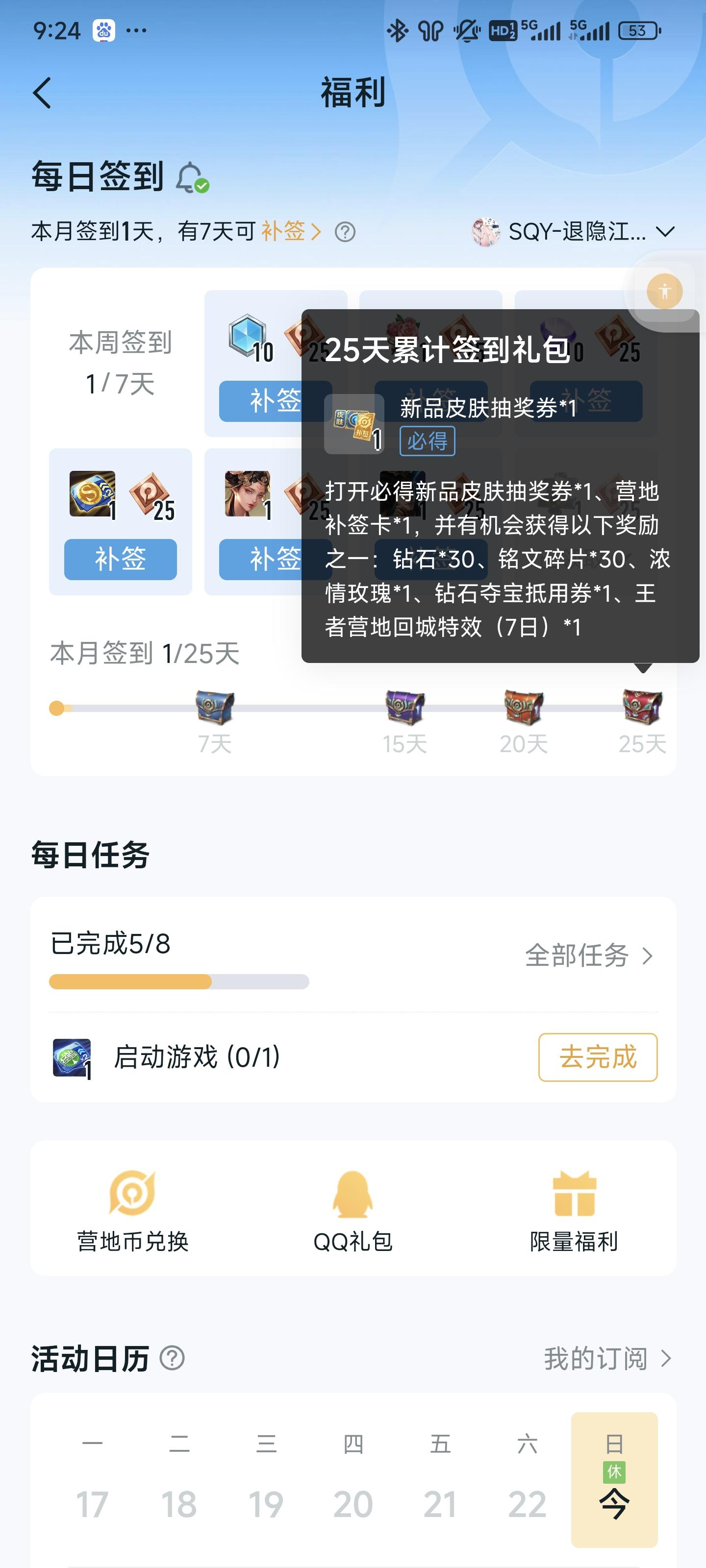The height and width of the screenshot is (1568, 706).
Task: Click the 补签 make-up sign-in link
Action: click(x=284, y=231)
